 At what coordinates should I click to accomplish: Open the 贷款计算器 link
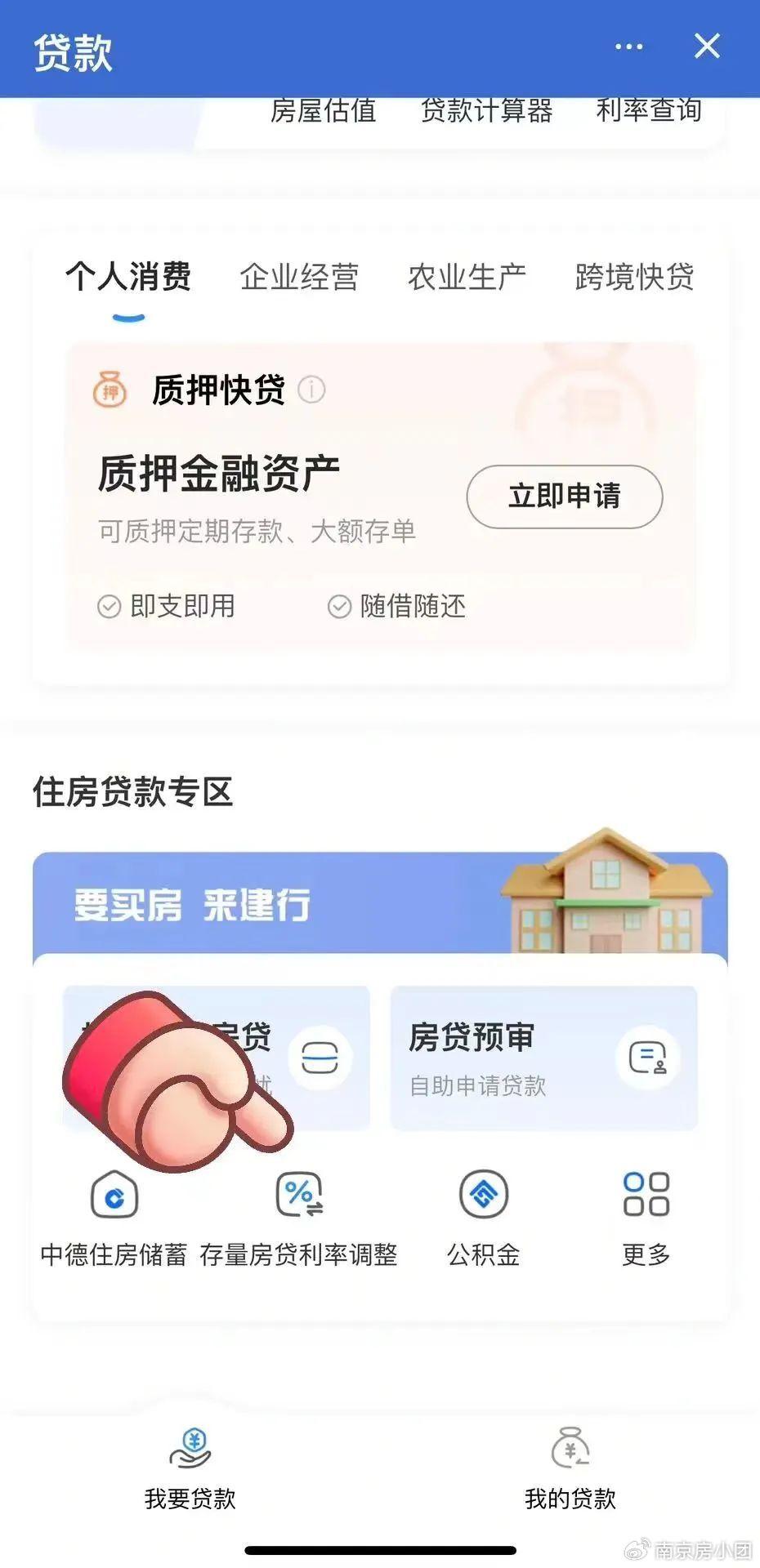click(x=490, y=110)
